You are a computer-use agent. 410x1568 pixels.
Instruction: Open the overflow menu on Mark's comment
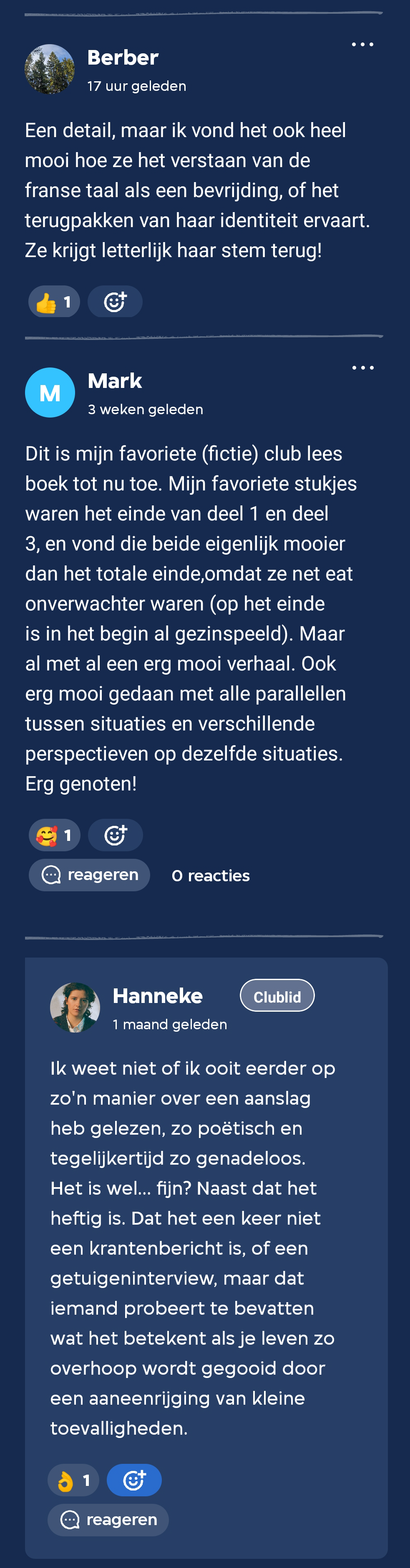(362, 368)
